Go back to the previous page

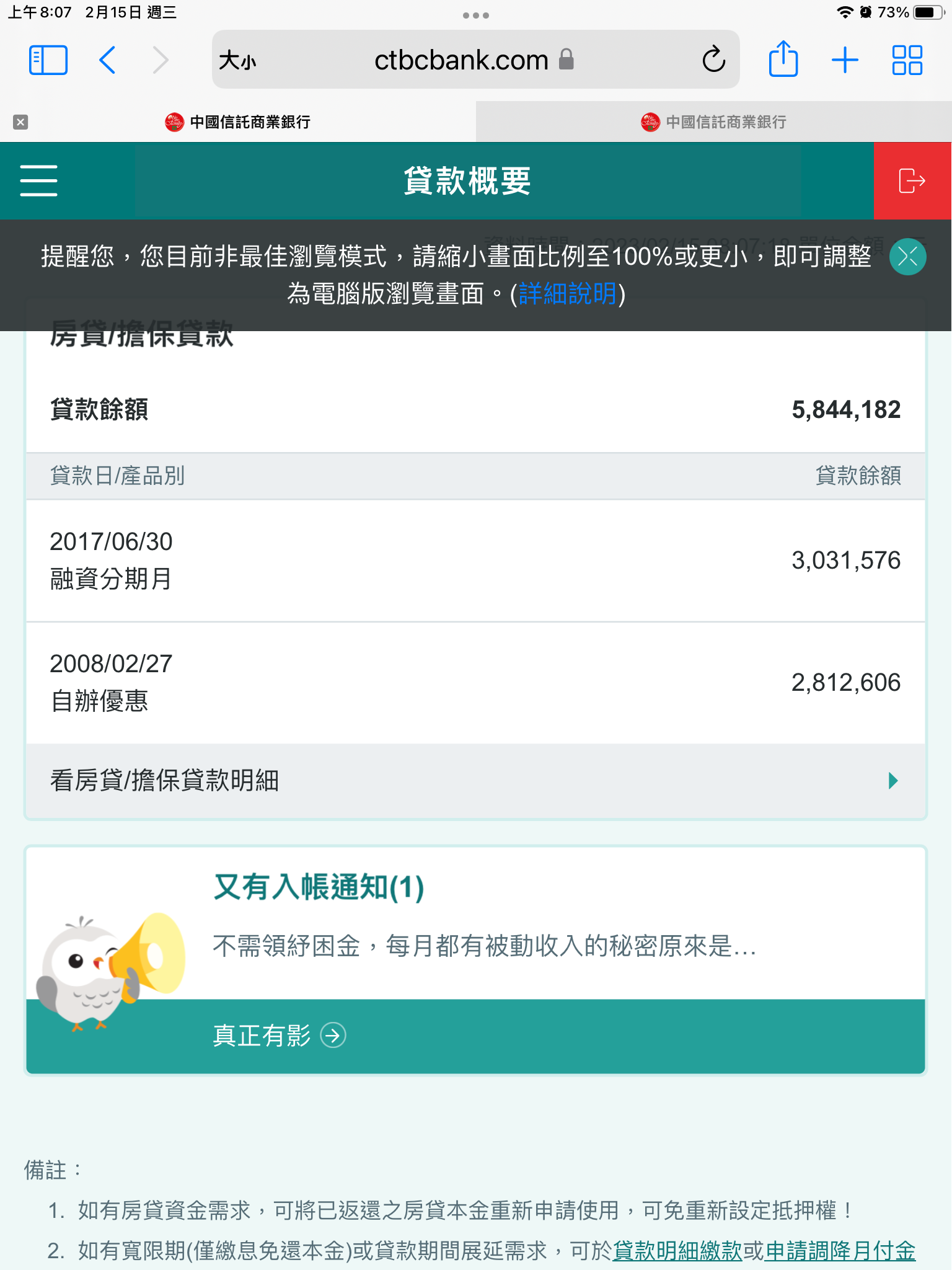[107, 60]
